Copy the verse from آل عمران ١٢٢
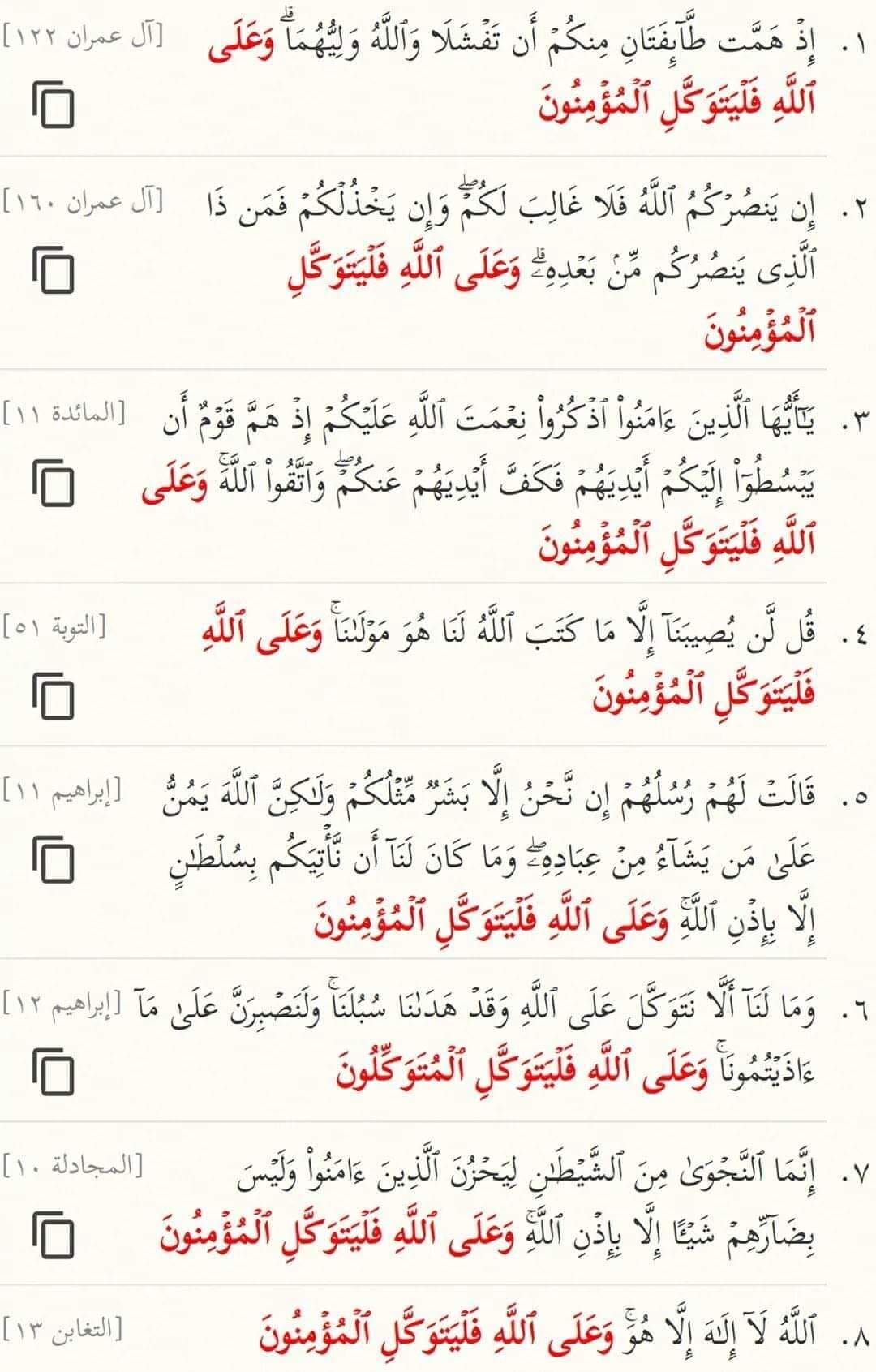This screenshot has width=876, height=1372. click(x=53, y=104)
